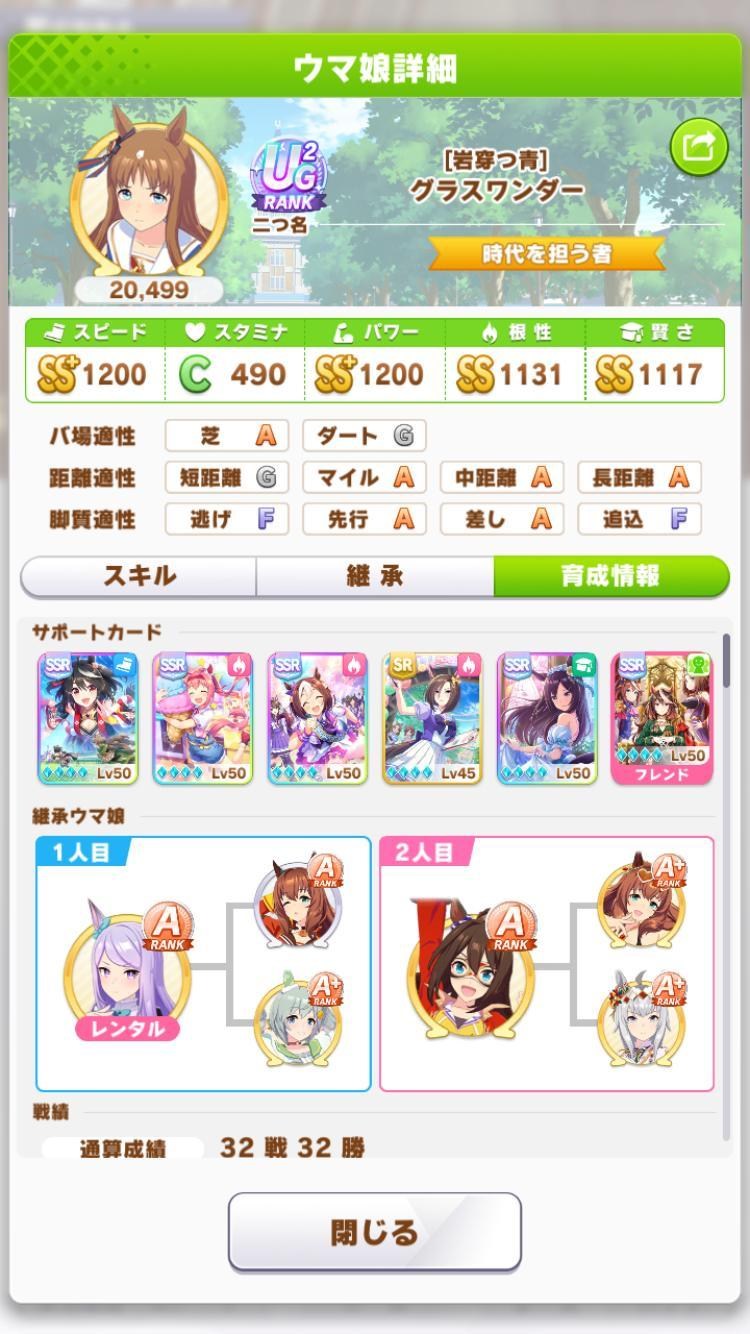The width and height of the screenshot is (750, 1334).
Task: Switch to the スキル tab
Action: tap(139, 576)
